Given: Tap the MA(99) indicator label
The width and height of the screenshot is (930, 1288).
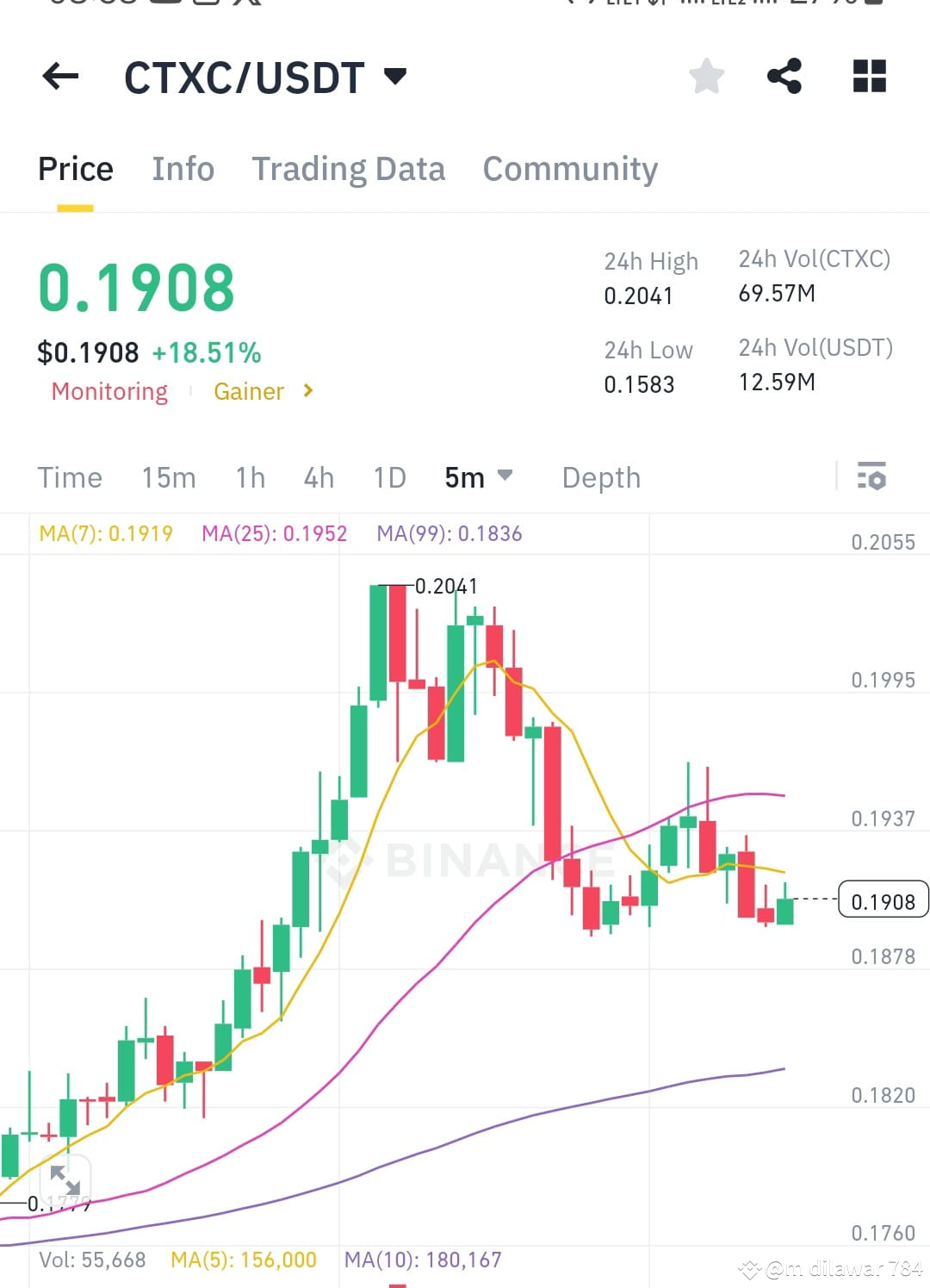Looking at the screenshot, I should pyautogui.click(x=449, y=533).
